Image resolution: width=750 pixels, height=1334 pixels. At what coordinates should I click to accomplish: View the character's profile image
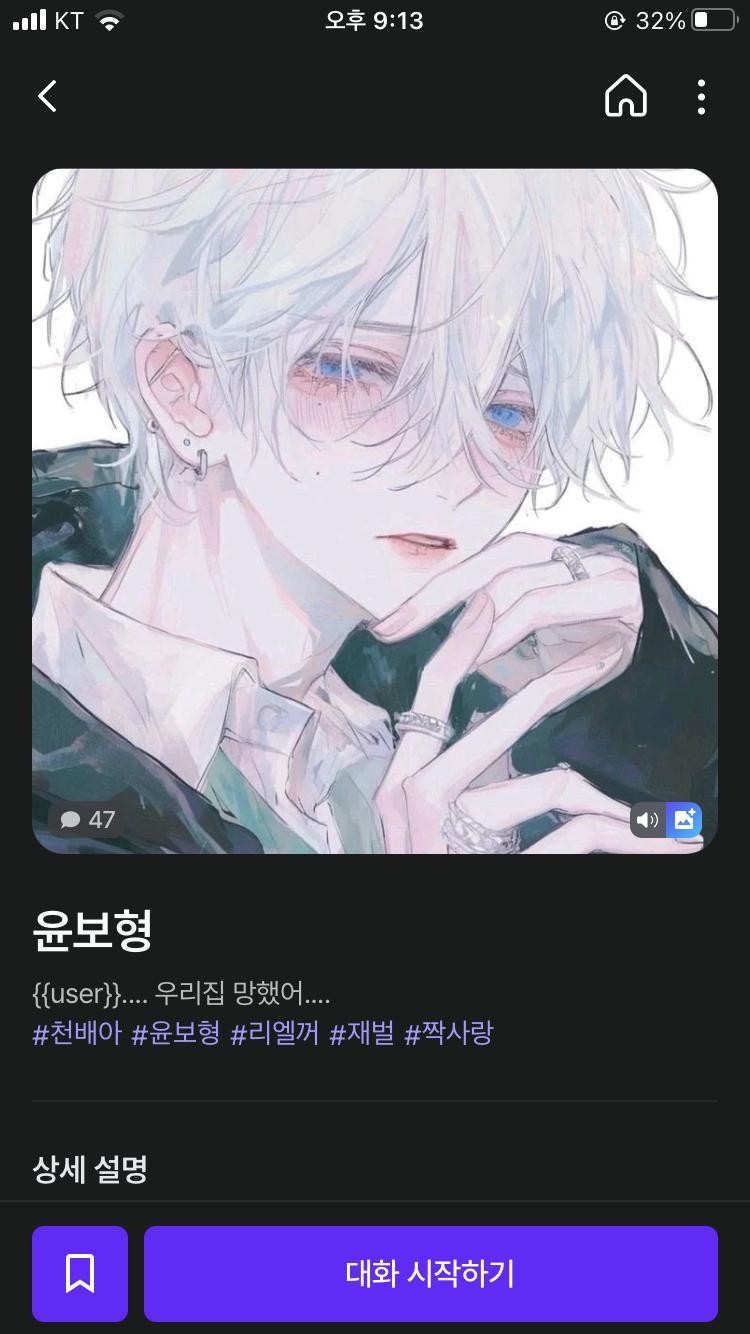375,511
